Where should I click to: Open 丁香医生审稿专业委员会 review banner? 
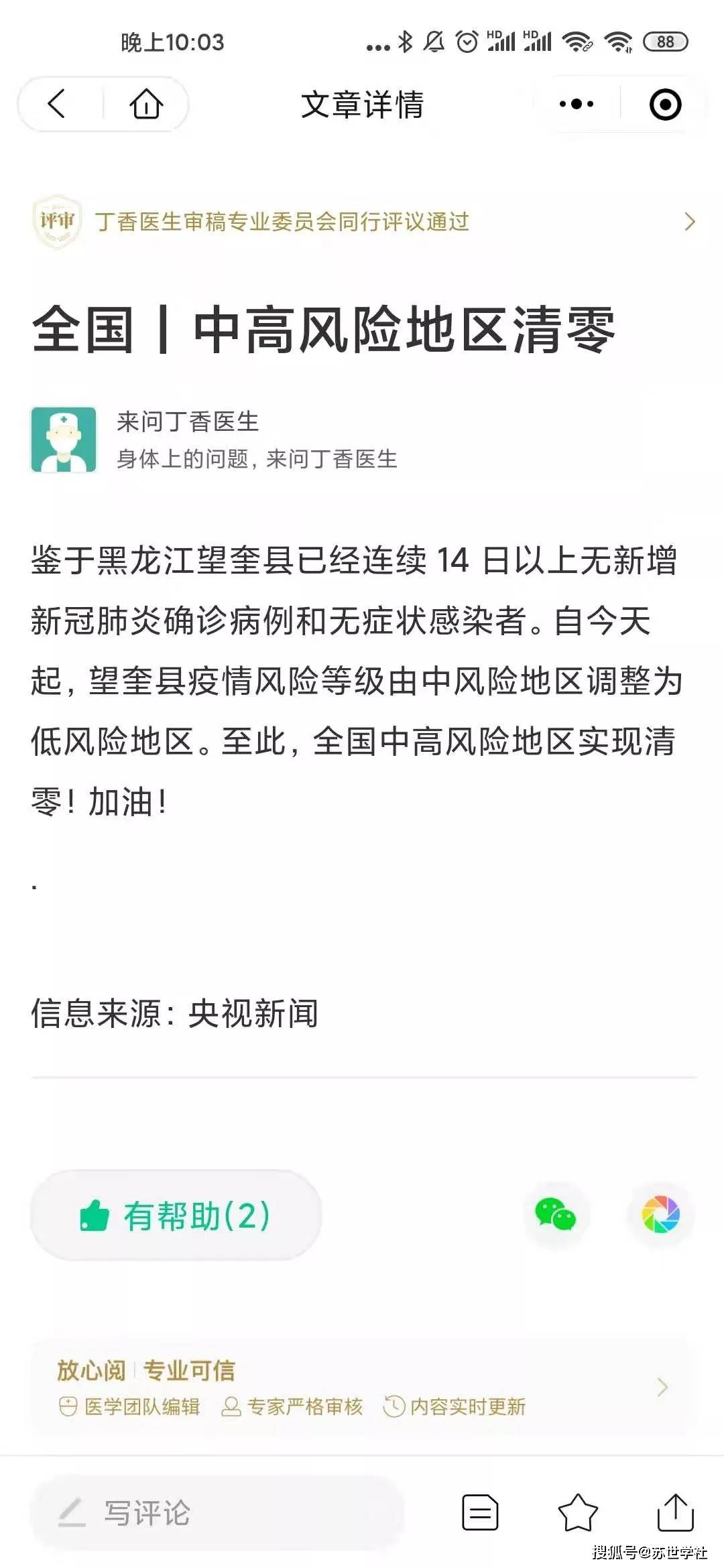pos(365,221)
